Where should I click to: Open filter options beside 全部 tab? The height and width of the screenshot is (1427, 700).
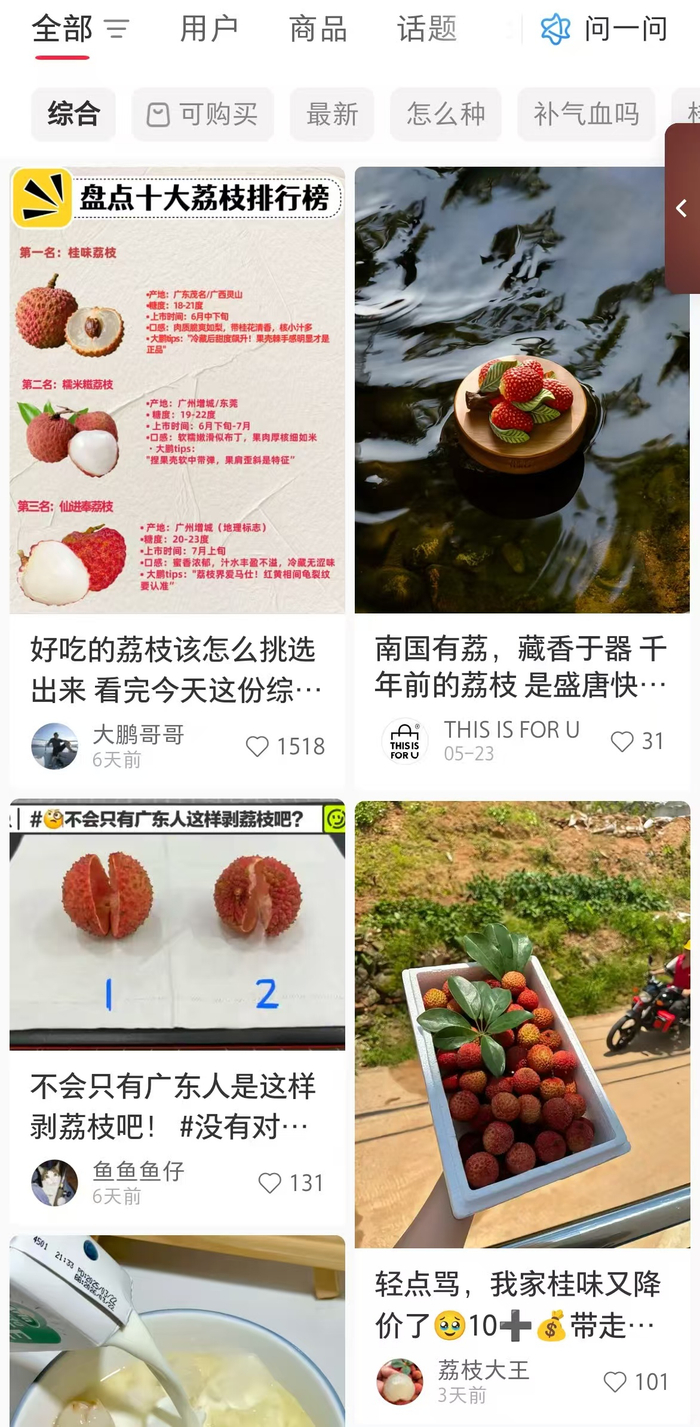[x=117, y=29]
